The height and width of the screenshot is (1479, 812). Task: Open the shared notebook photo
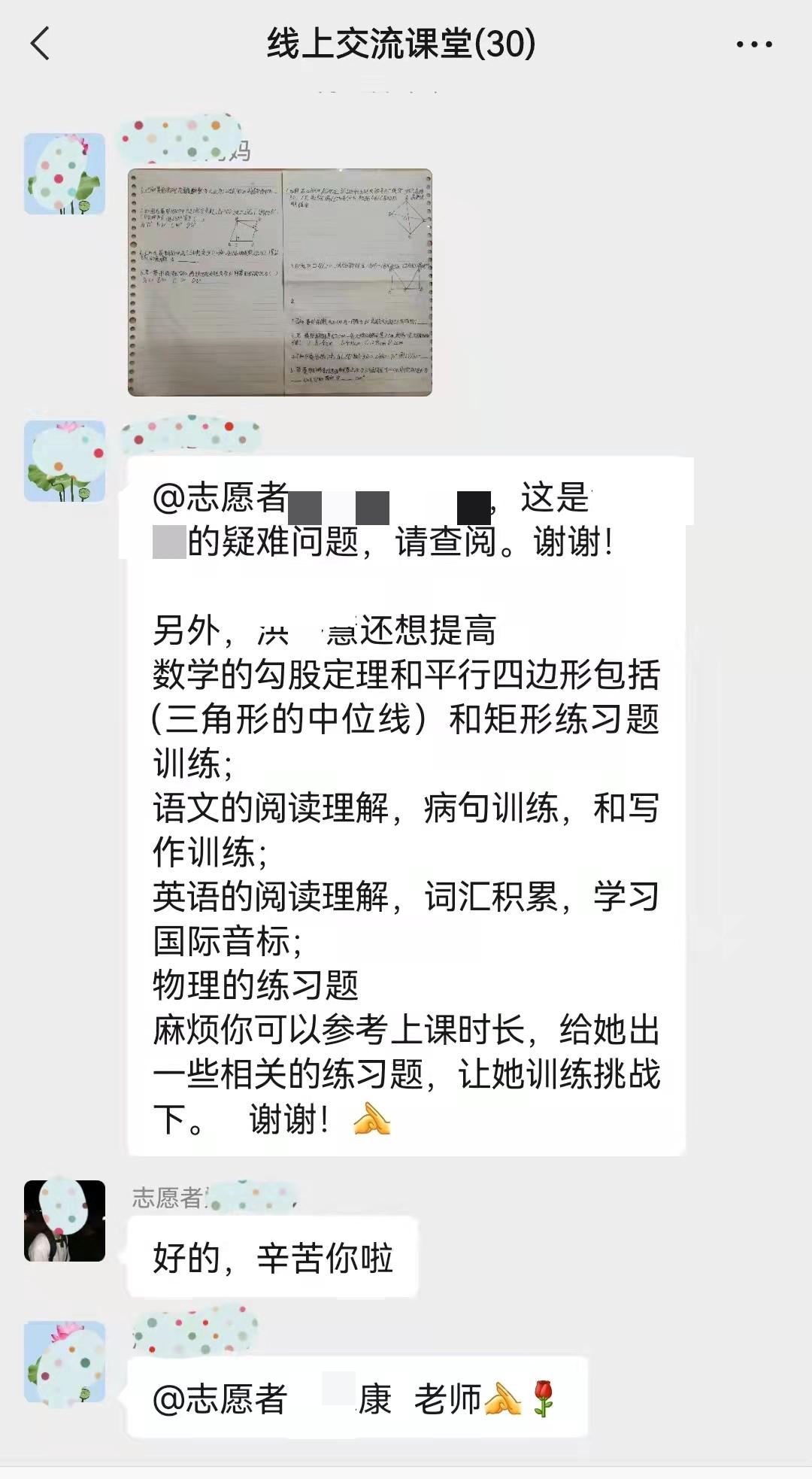[x=280, y=282]
